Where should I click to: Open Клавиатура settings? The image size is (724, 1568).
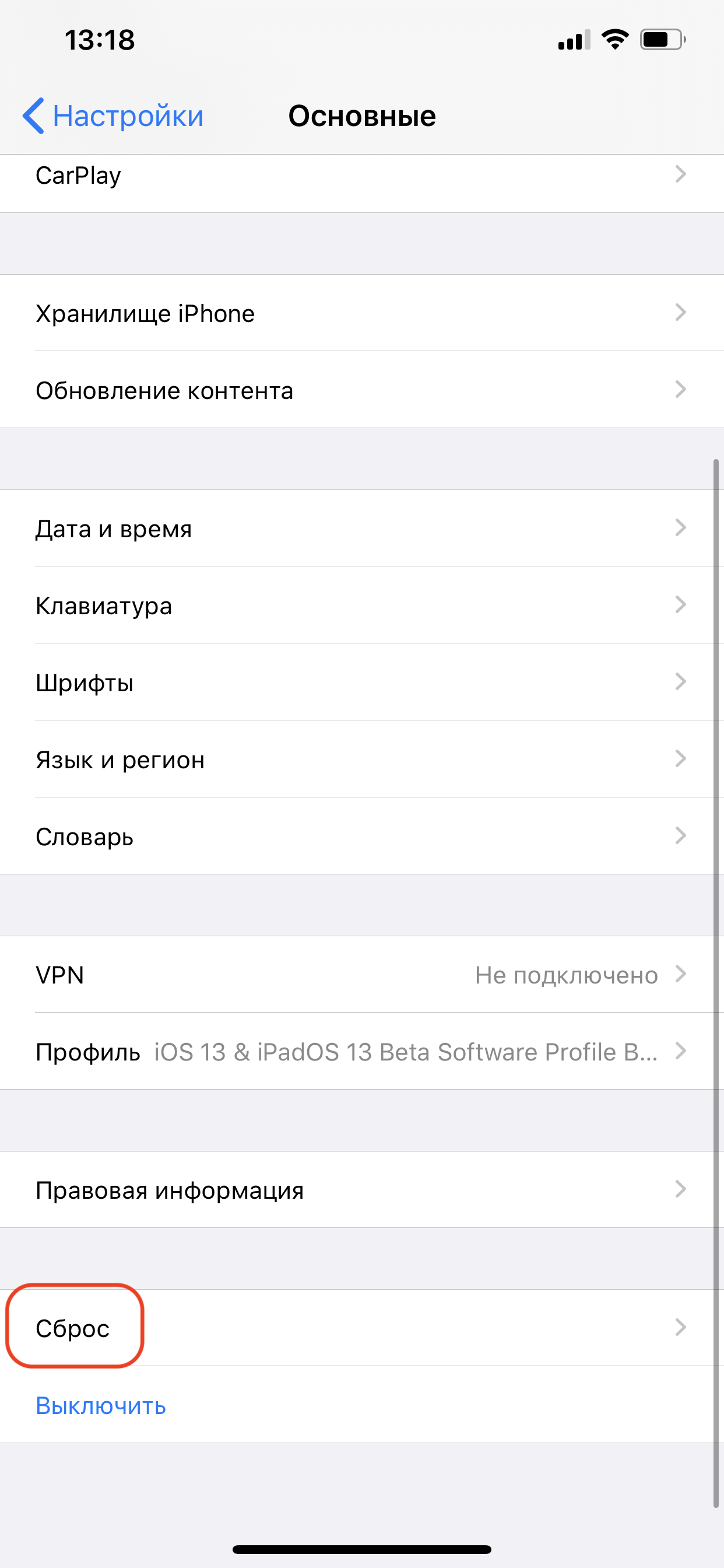click(x=362, y=605)
